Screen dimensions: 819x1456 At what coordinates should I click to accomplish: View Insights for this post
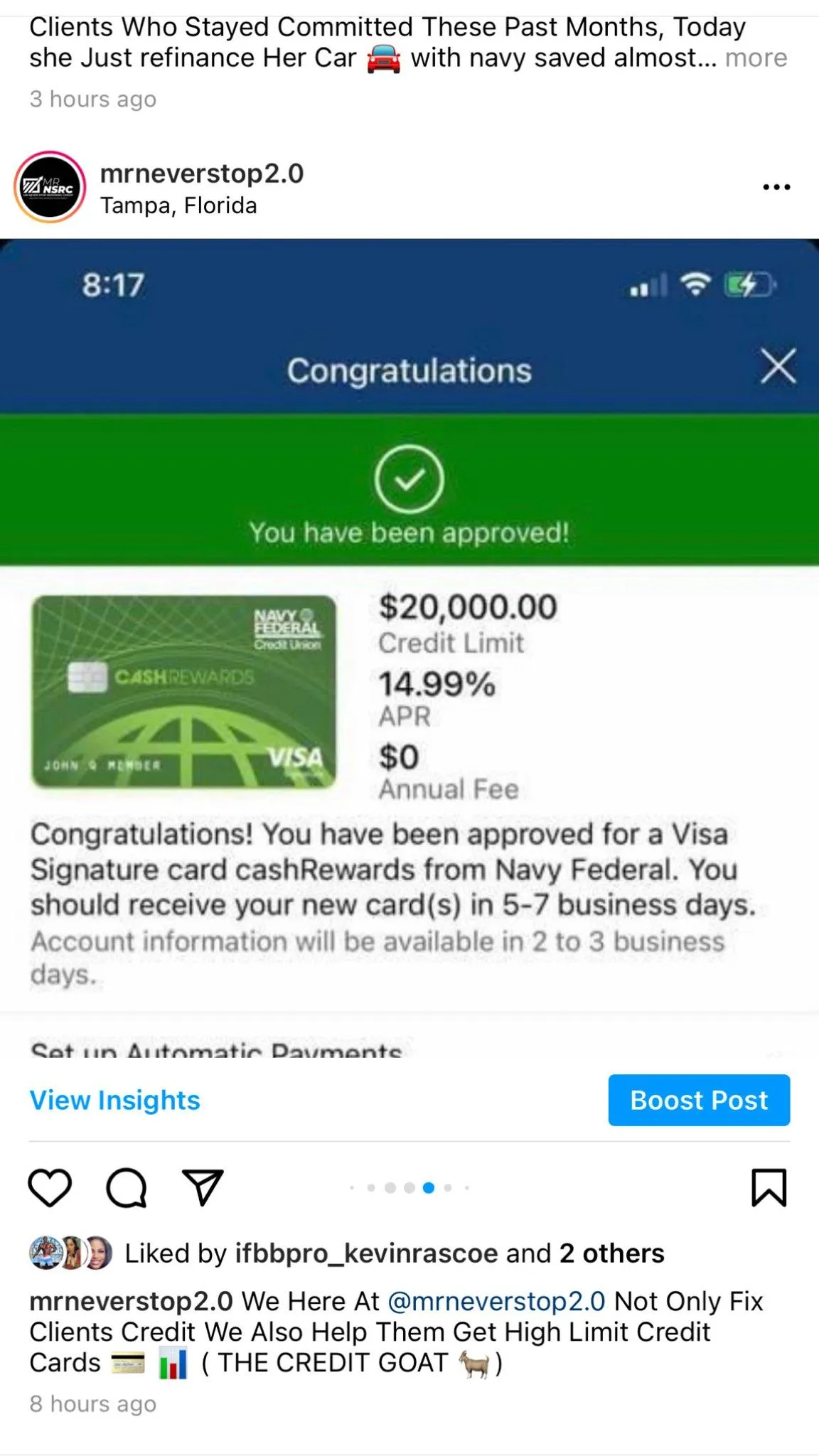115,1100
